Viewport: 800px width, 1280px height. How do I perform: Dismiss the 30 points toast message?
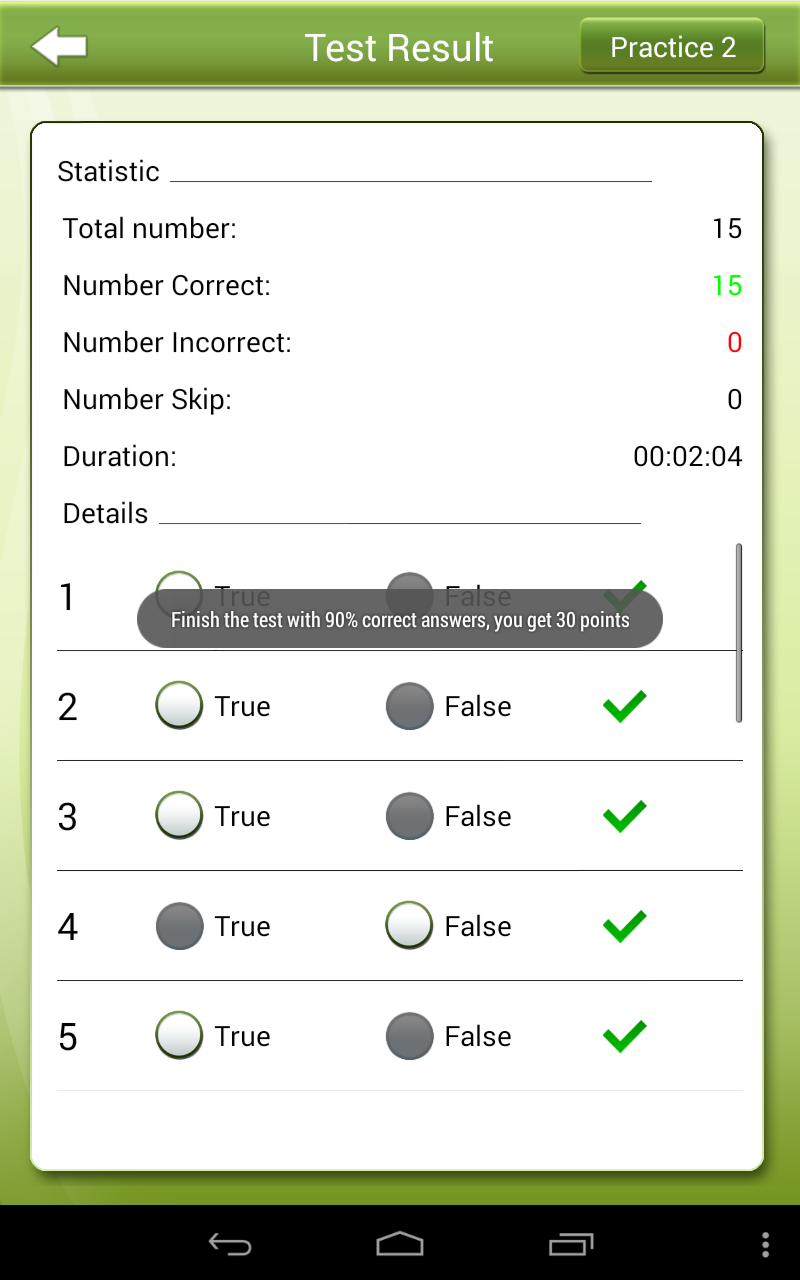(x=399, y=620)
